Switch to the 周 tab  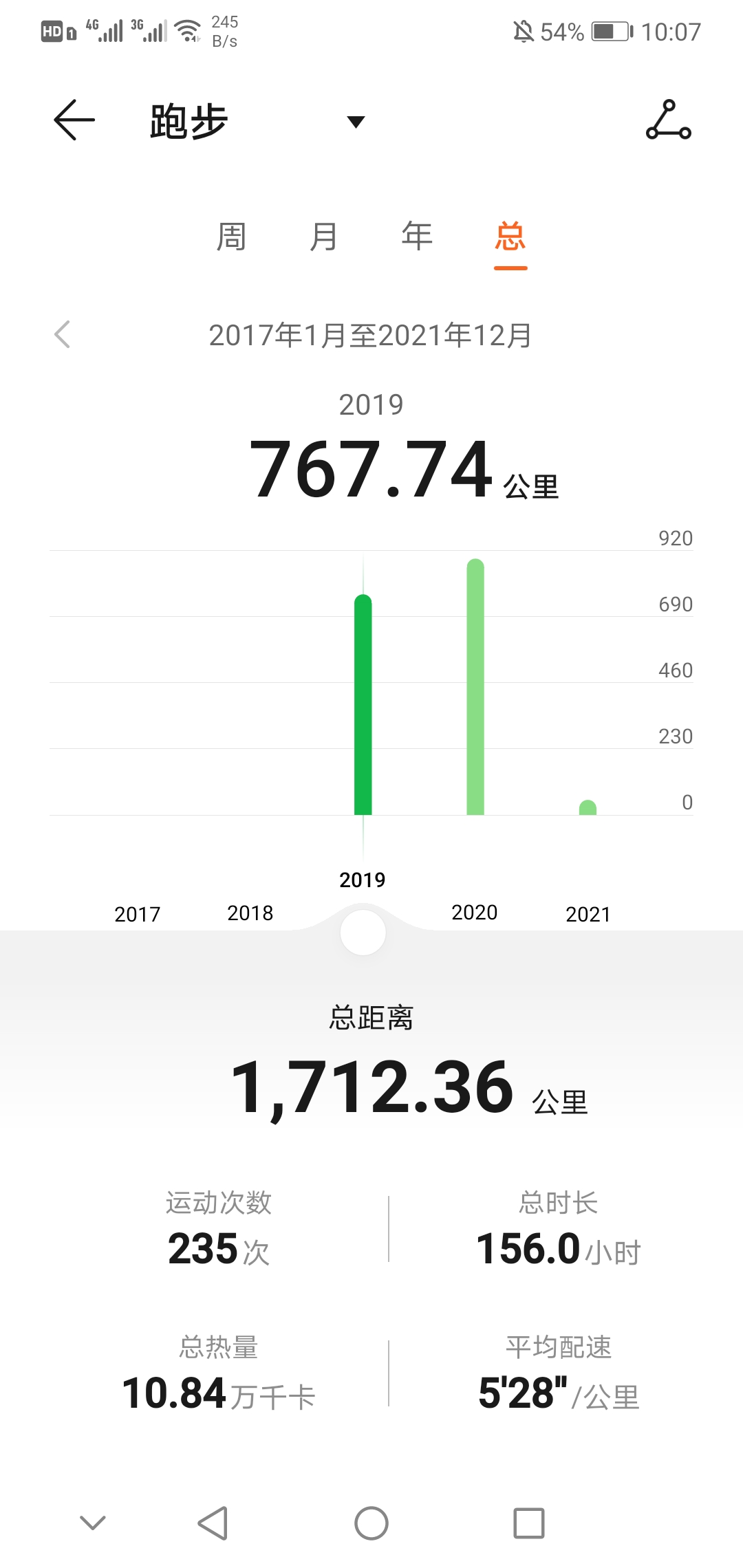(231, 237)
